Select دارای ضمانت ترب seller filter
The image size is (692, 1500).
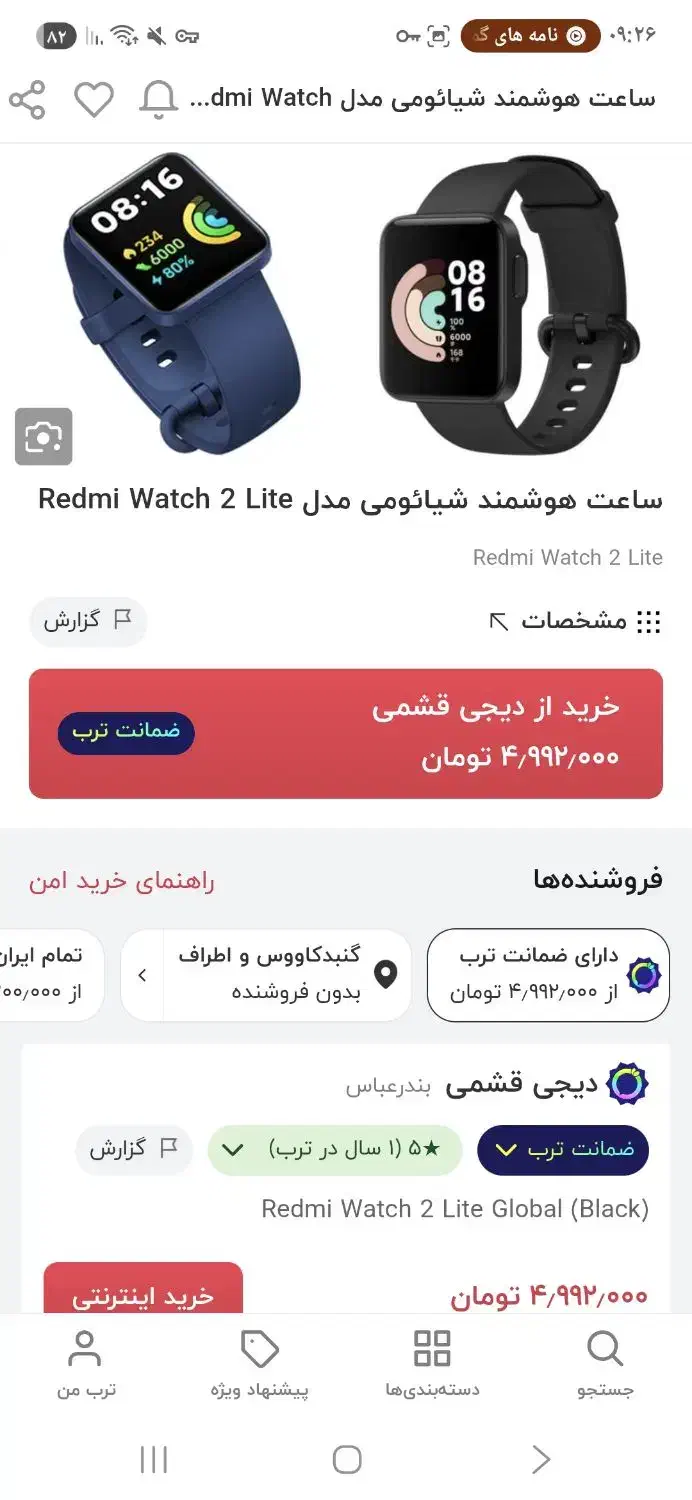(548, 975)
